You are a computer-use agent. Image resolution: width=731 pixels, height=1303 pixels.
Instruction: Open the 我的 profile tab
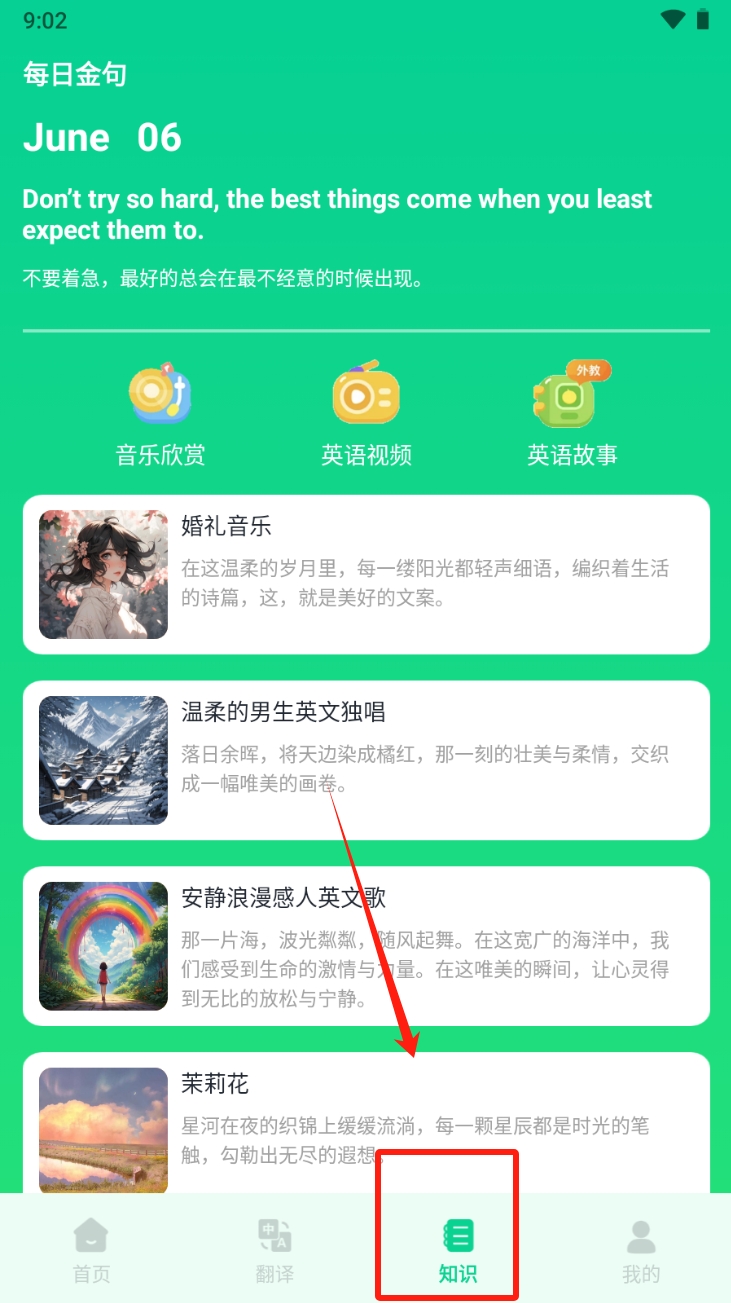(x=641, y=1249)
